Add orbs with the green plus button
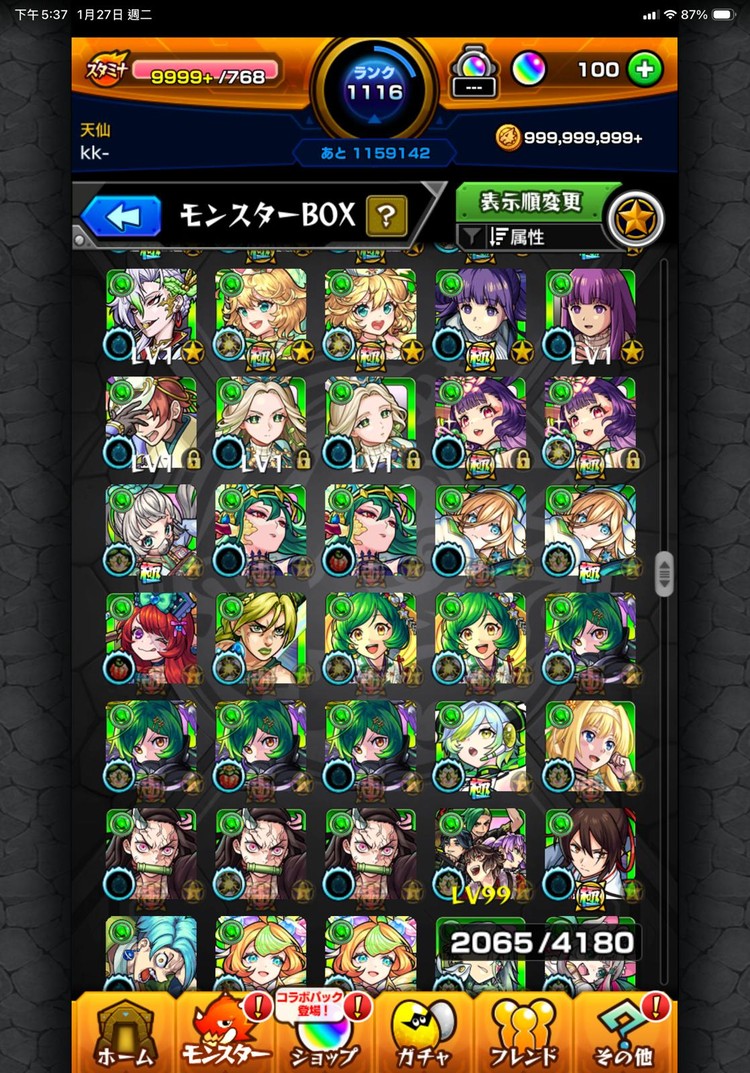Viewport: 750px width, 1073px height. 646,69
